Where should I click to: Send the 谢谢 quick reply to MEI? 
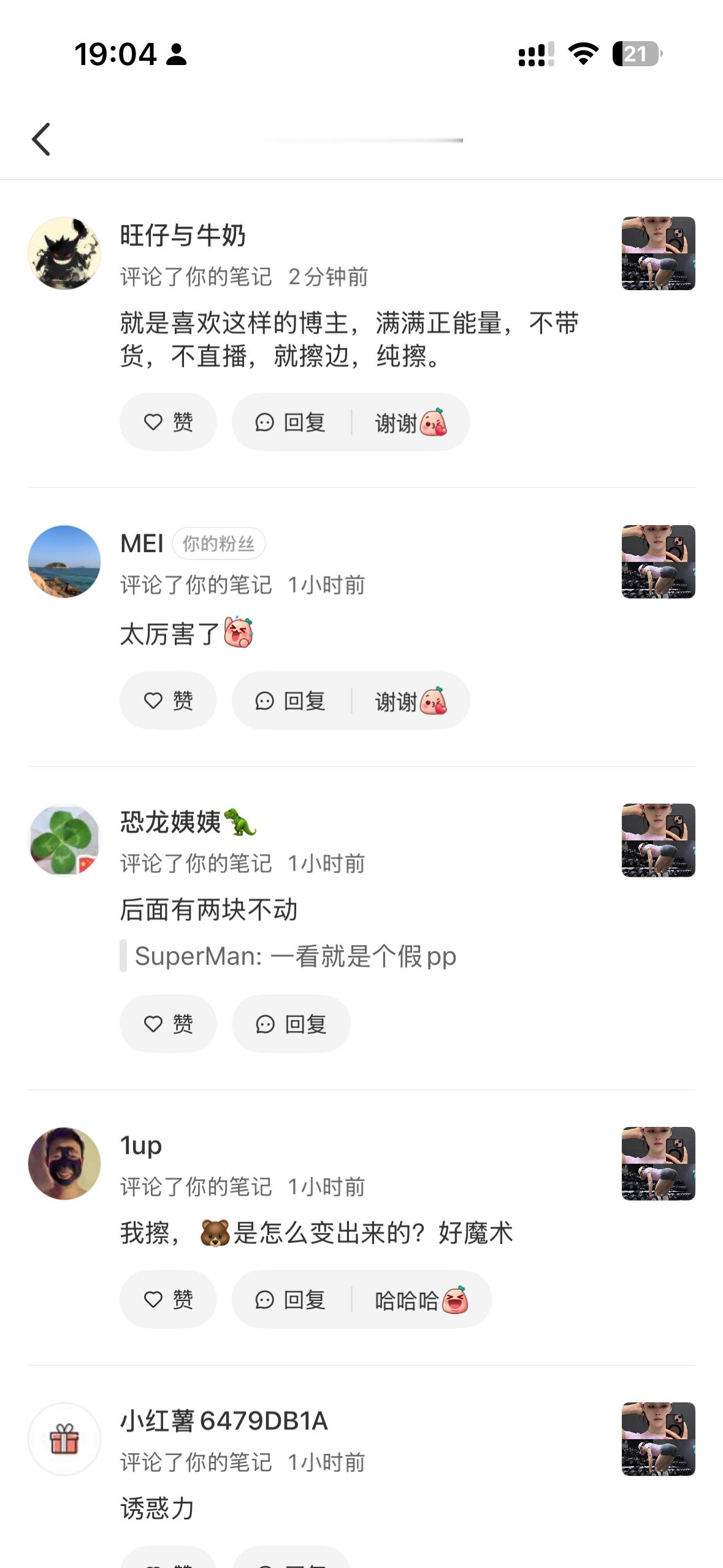[410, 700]
